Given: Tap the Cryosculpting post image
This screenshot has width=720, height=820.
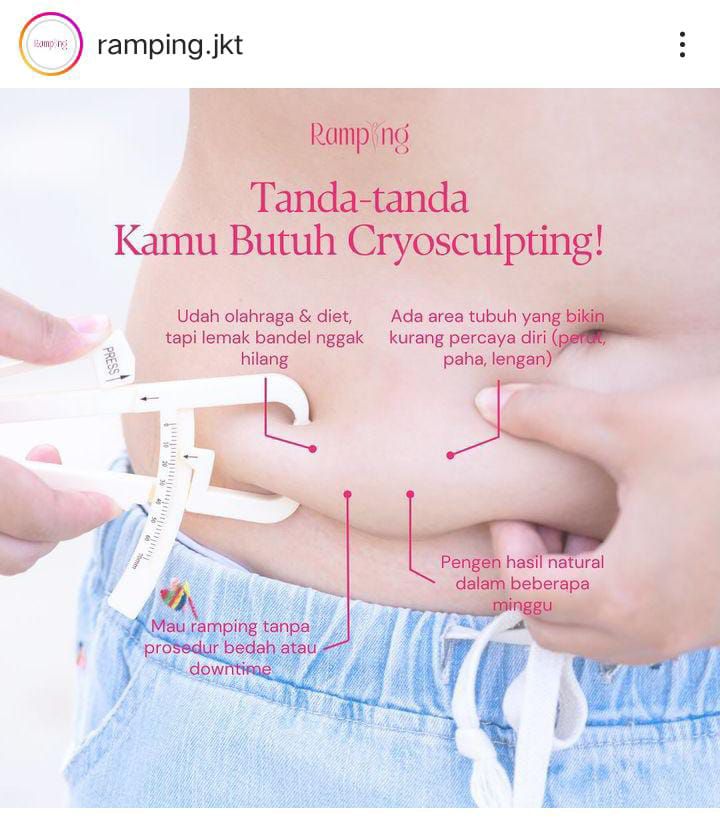Looking at the screenshot, I should tap(360, 450).
